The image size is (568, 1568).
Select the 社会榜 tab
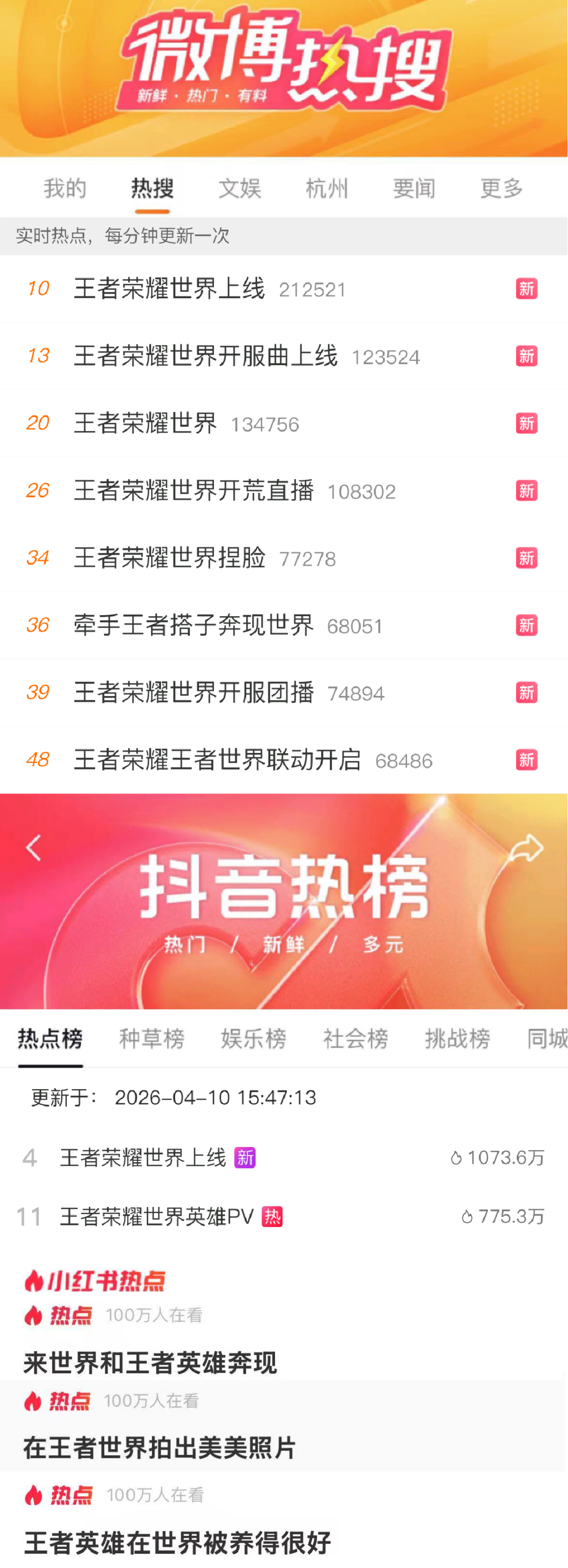(x=356, y=1039)
